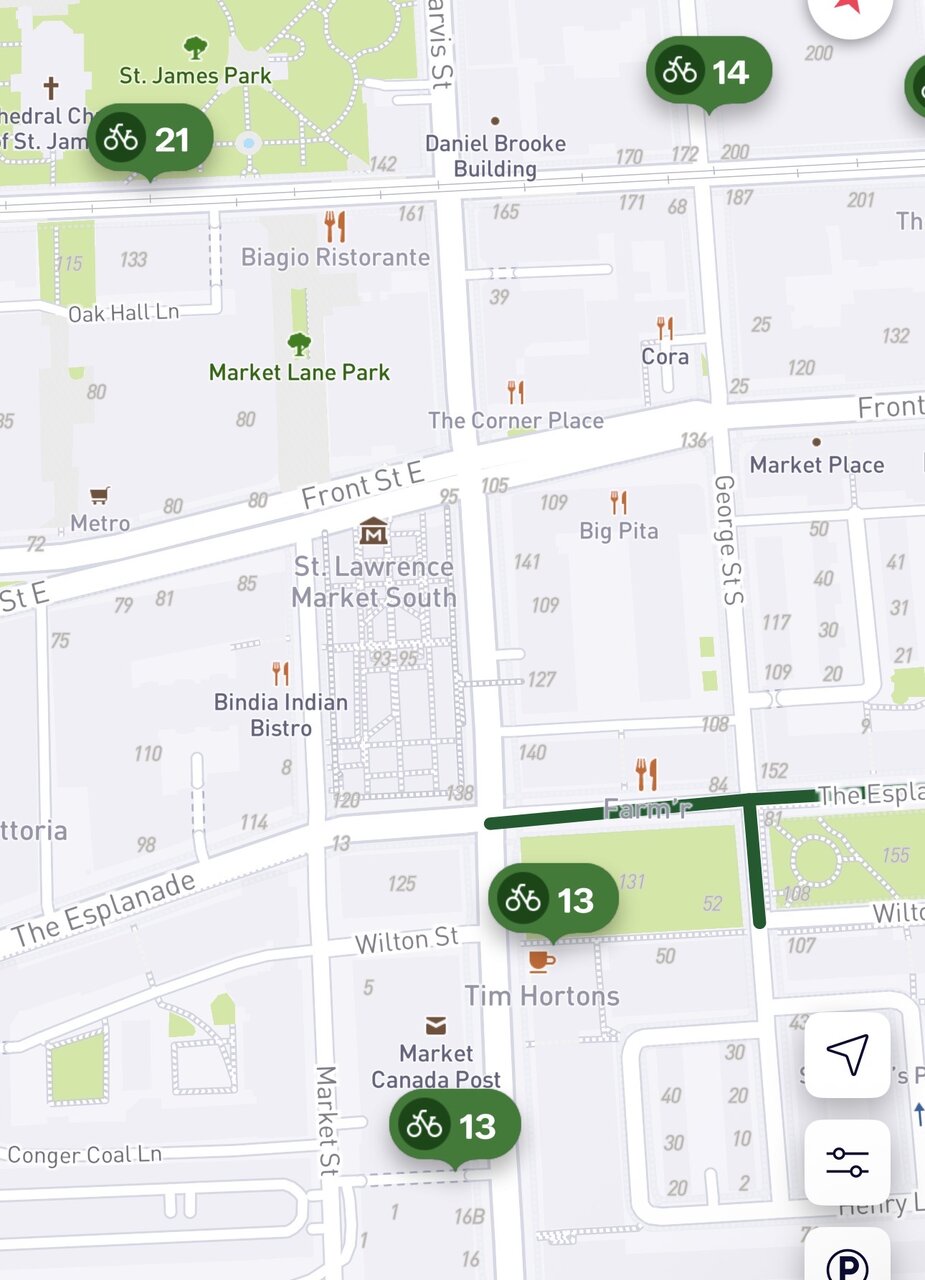925x1280 pixels.
Task: Open the map filter settings
Action: (847, 1161)
